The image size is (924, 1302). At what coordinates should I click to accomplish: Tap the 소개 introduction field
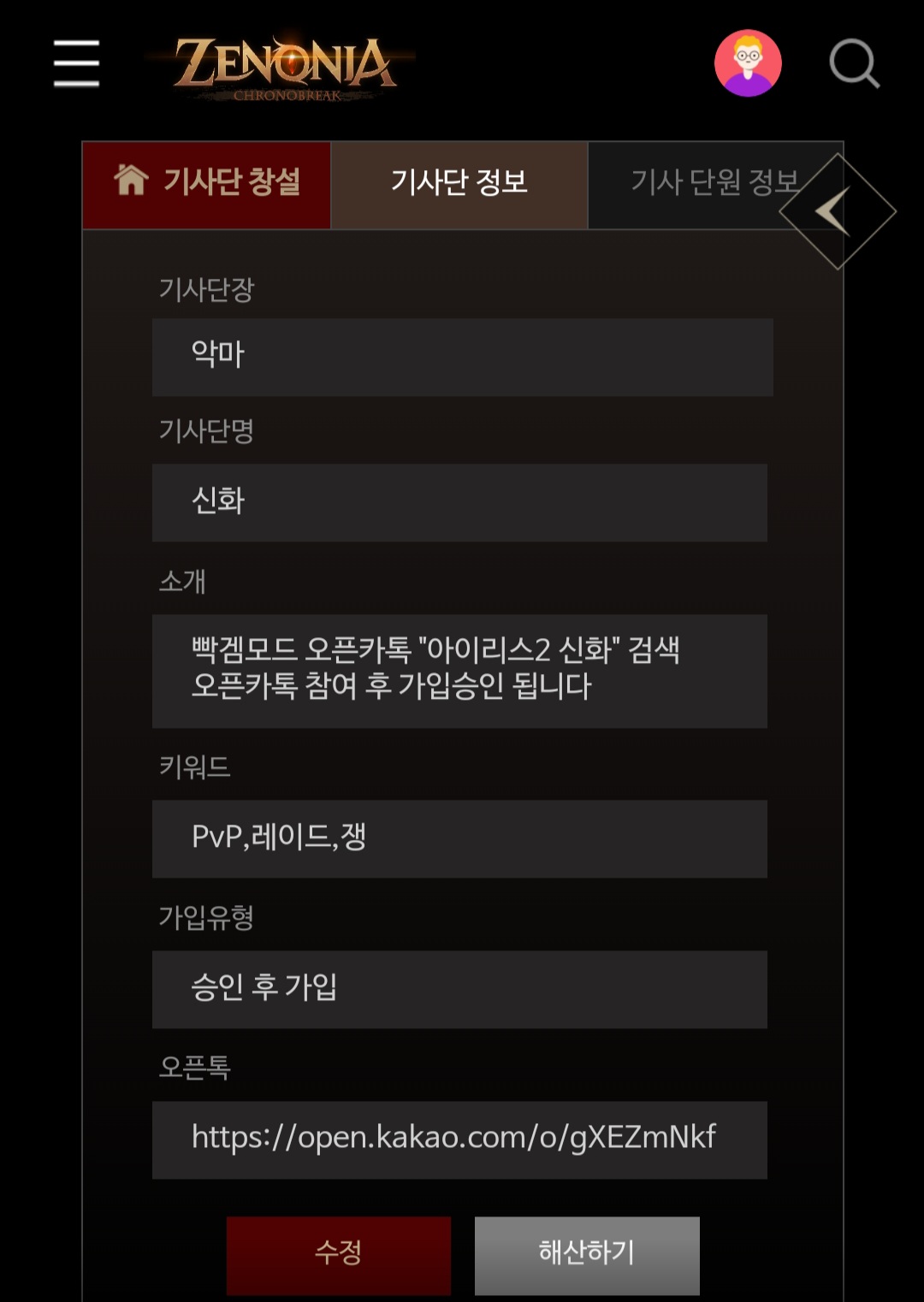459,670
